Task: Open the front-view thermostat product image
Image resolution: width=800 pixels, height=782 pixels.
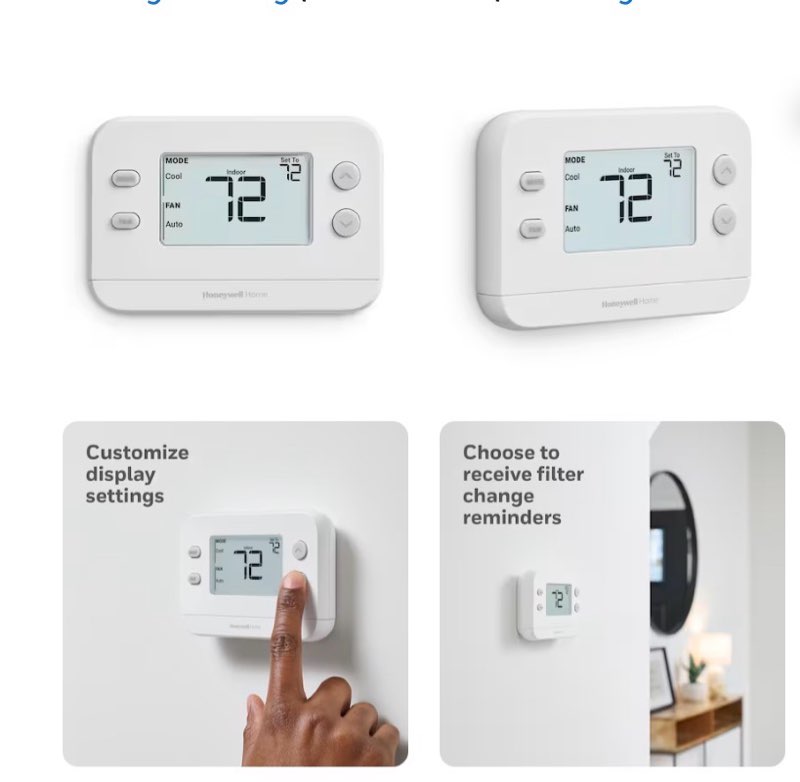Action: point(235,213)
